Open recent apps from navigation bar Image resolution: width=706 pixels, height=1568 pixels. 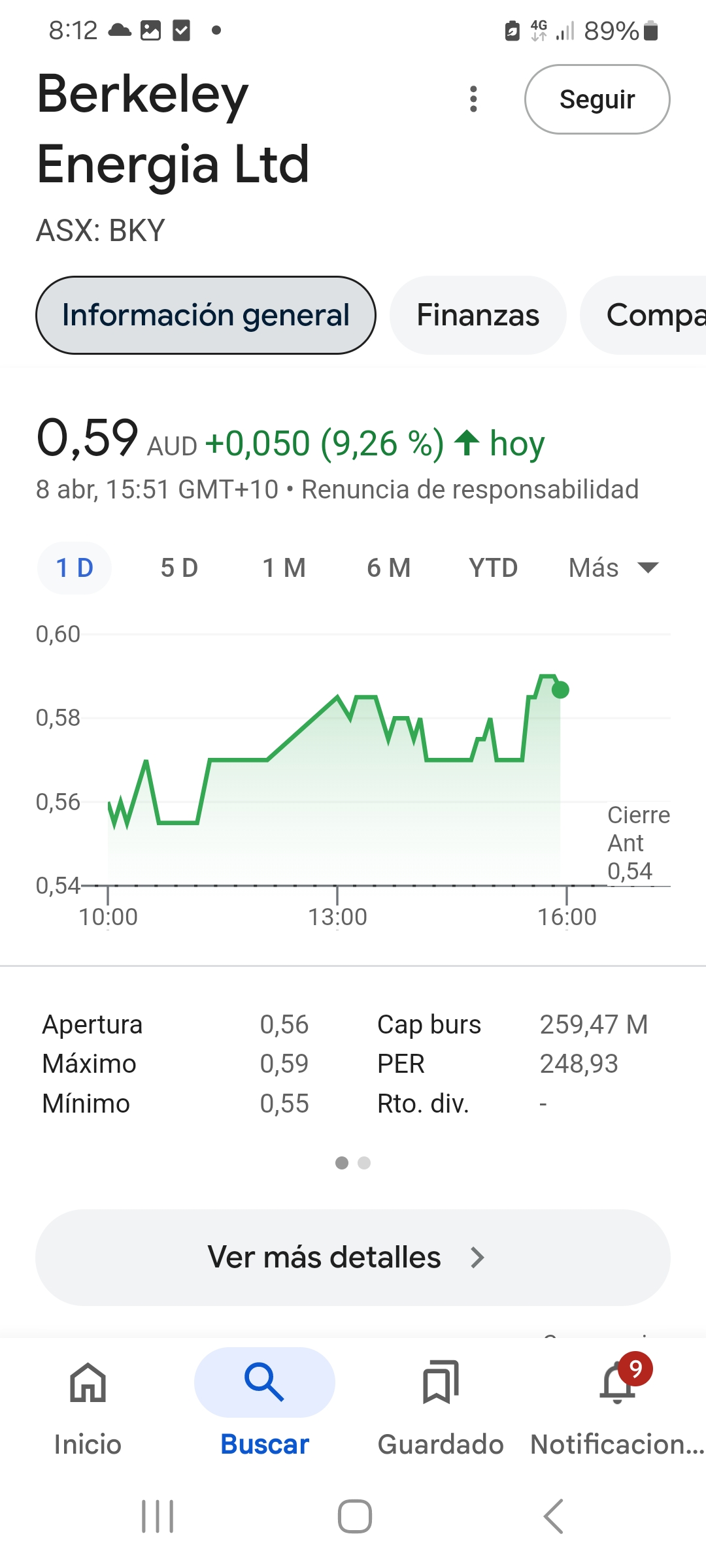pyautogui.click(x=158, y=1516)
